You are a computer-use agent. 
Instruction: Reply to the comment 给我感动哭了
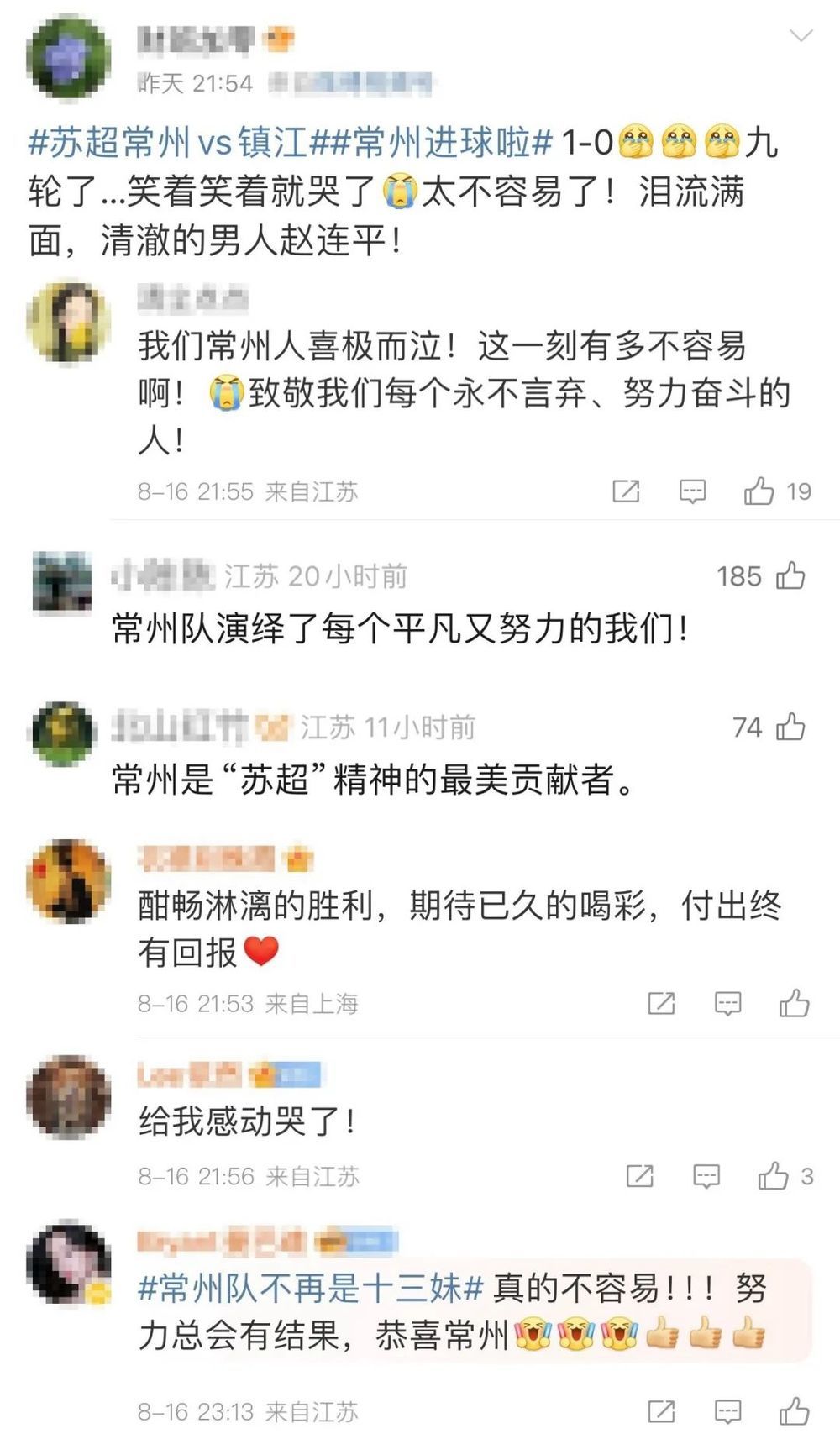[706, 1176]
